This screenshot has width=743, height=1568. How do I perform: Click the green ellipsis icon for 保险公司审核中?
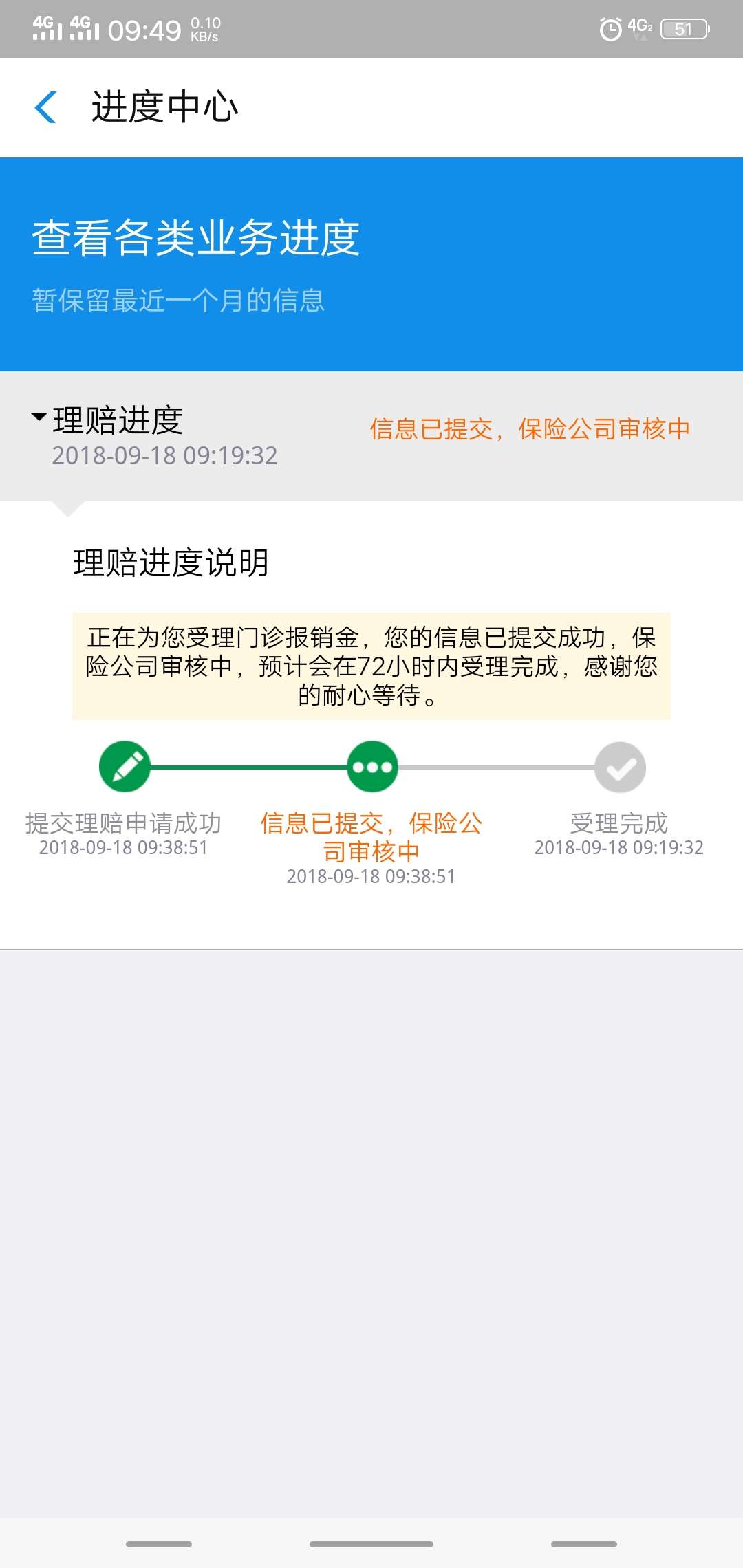(372, 768)
